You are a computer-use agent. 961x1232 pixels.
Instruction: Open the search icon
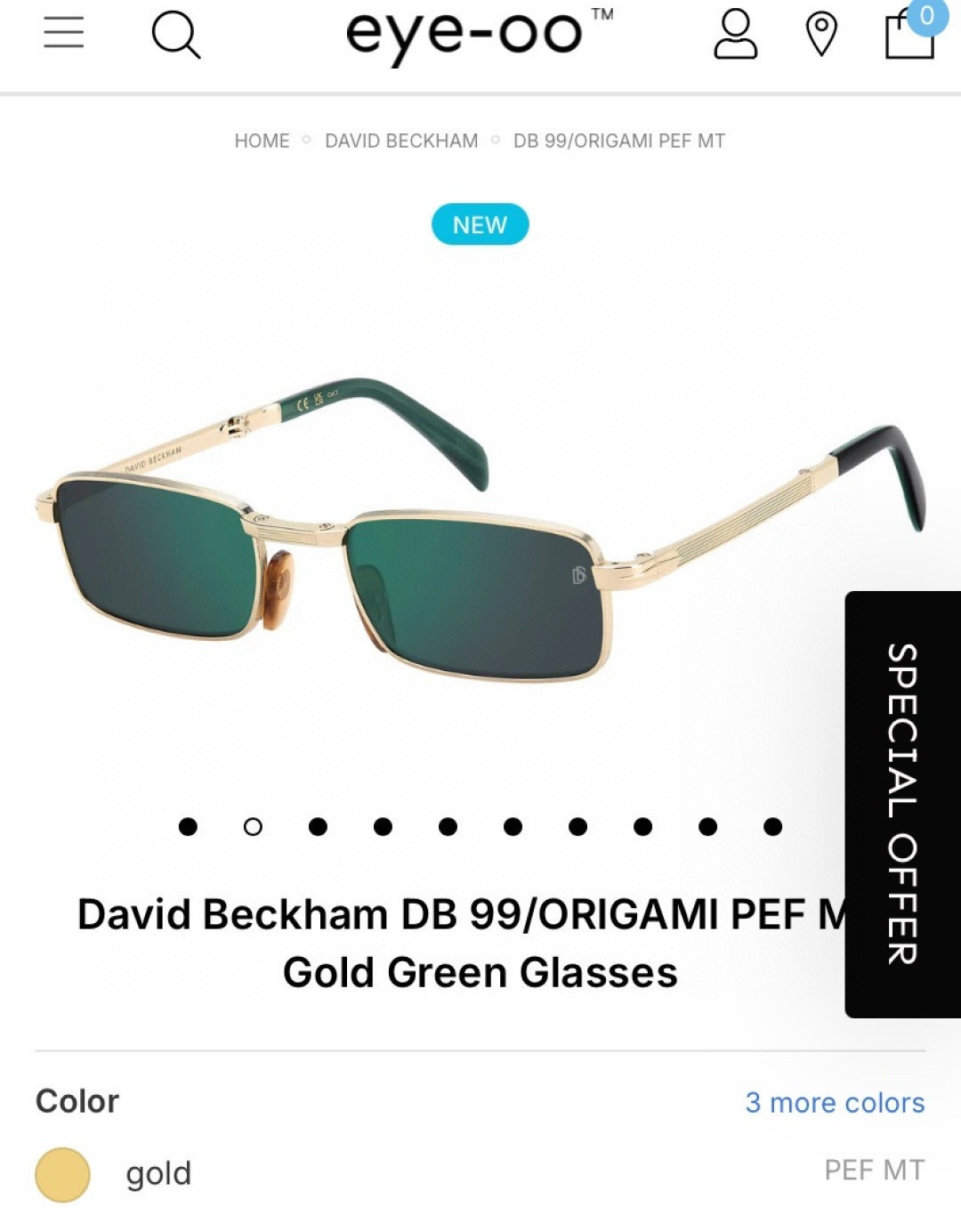tap(175, 35)
